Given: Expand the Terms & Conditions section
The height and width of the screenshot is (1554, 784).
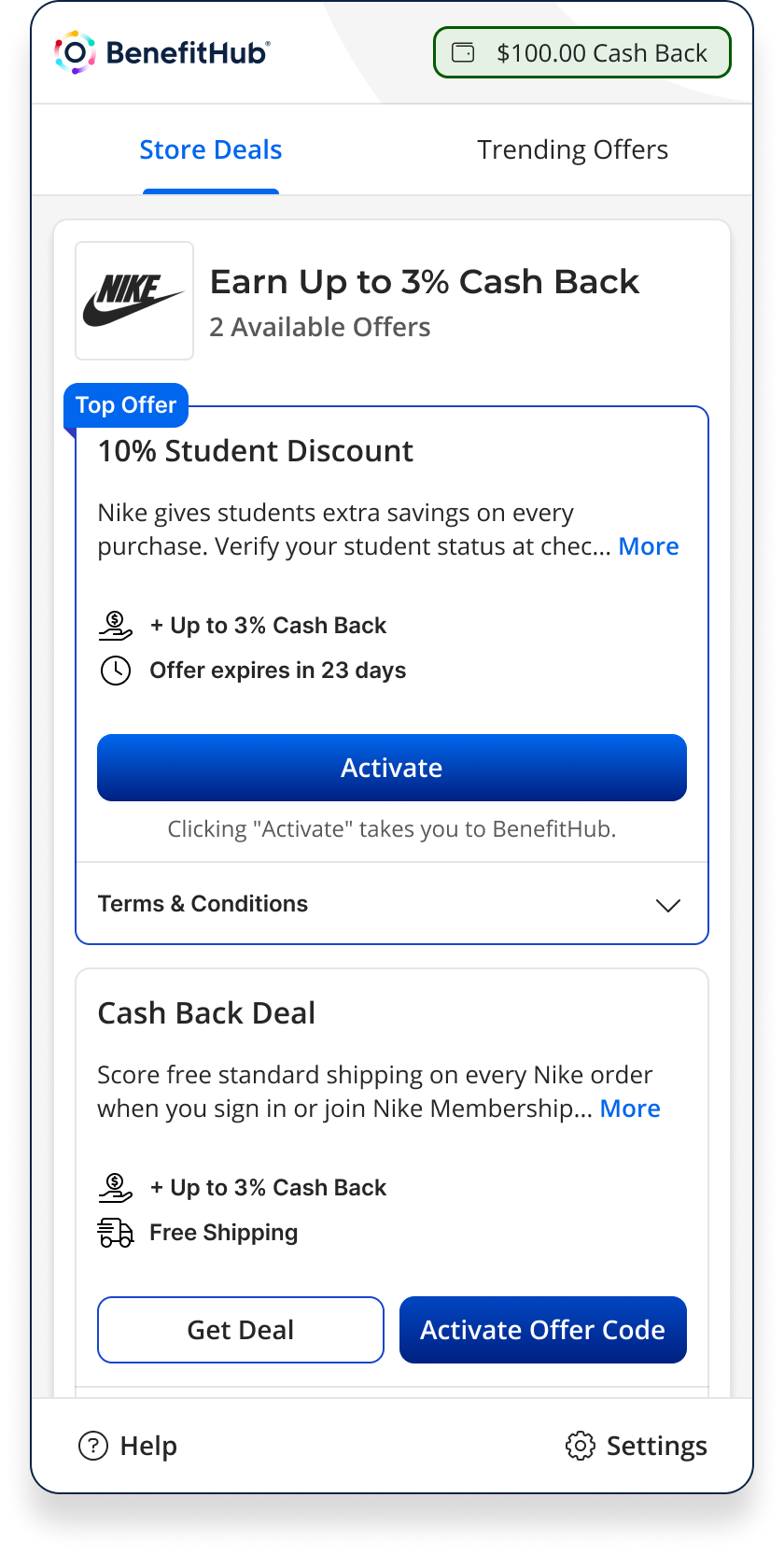Looking at the screenshot, I should (392, 904).
